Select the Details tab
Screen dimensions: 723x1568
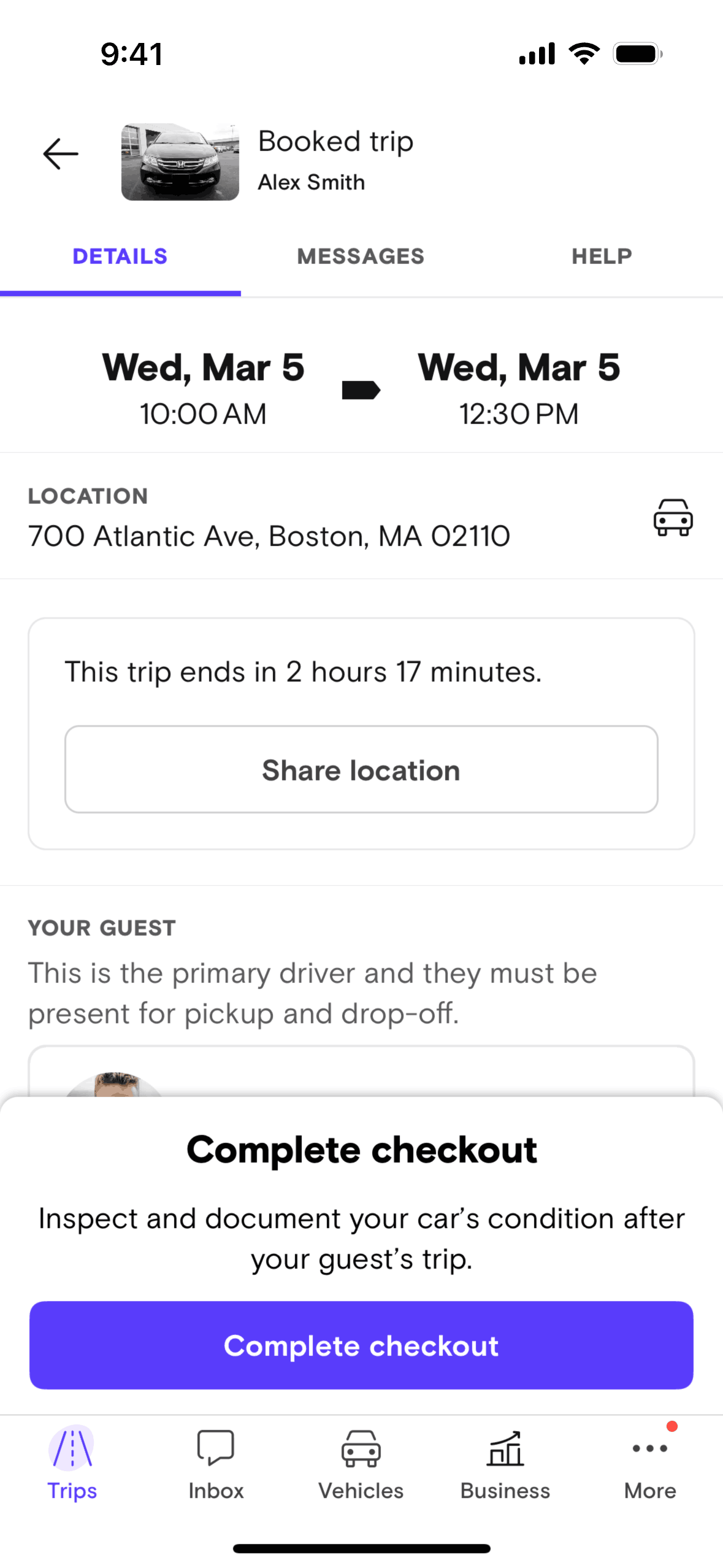[x=120, y=256]
